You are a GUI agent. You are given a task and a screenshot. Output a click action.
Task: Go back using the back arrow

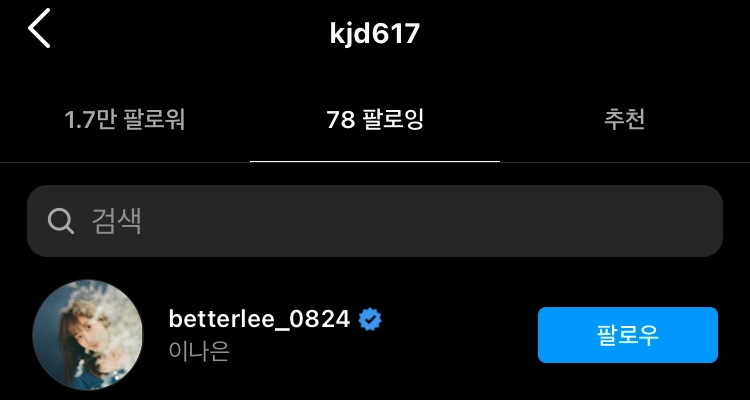[39, 28]
